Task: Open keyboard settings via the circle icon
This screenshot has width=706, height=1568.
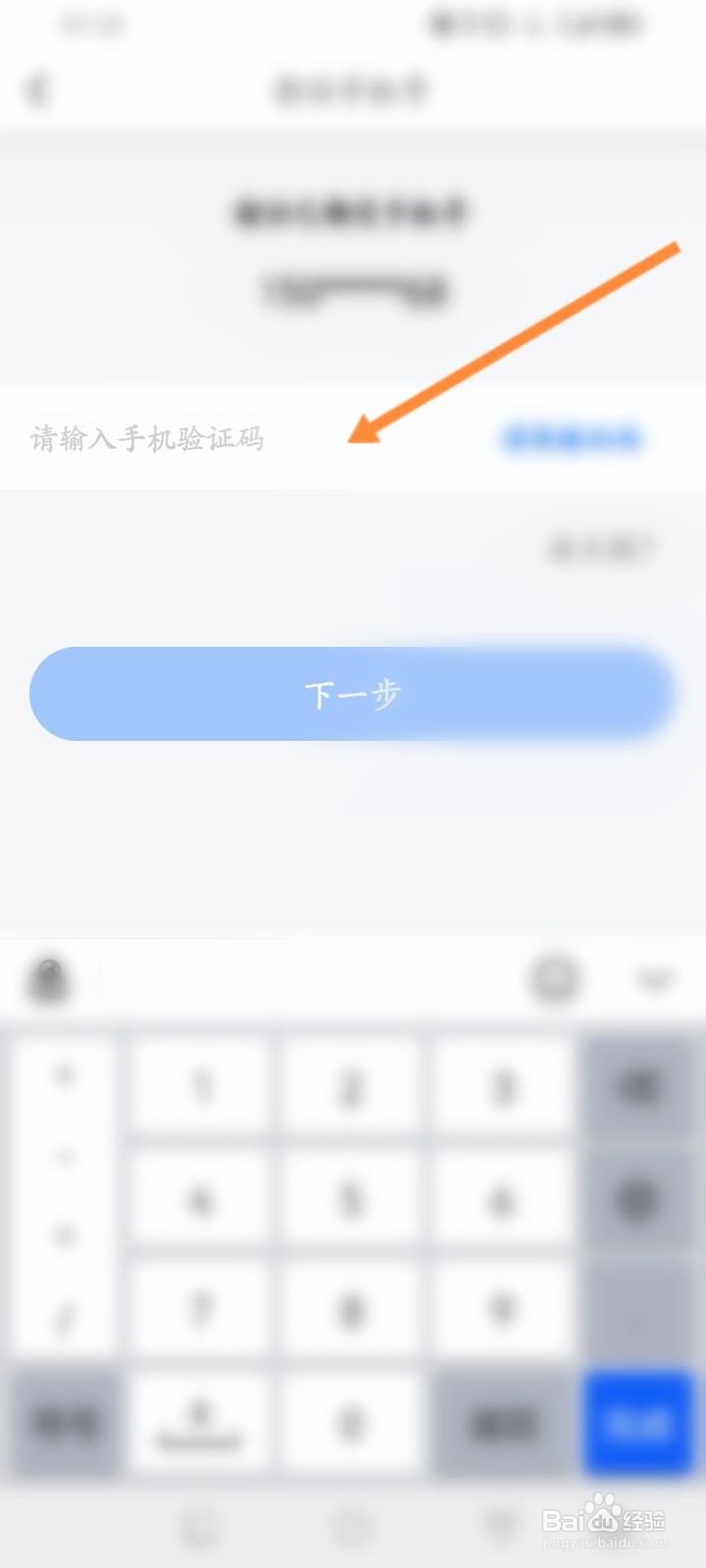Action: point(554,978)
